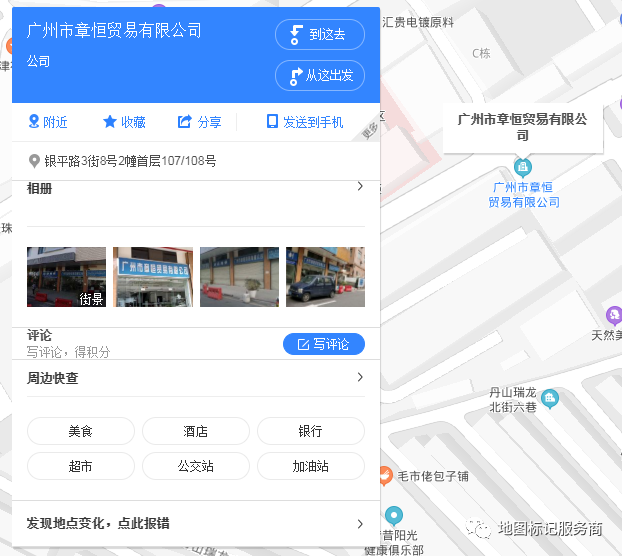
Task: Share this location via 分享
Action: tap(199, 122)
